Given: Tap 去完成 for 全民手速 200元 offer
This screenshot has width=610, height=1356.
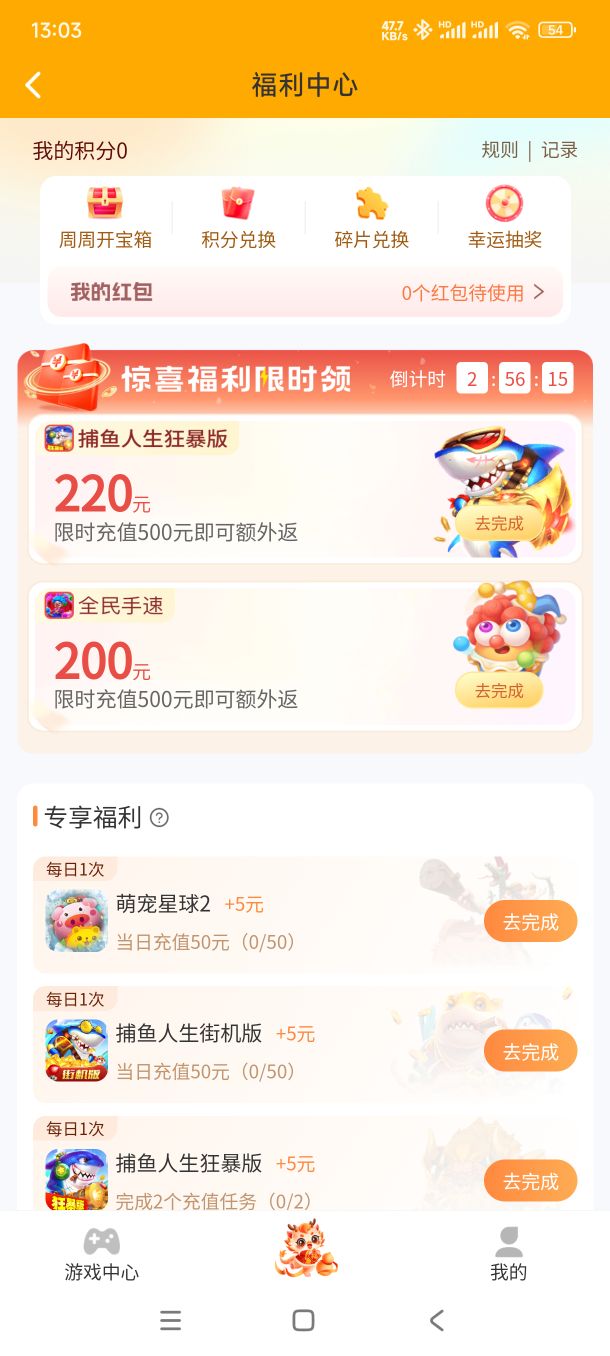Looking at the screenshot, I should 499,690.
